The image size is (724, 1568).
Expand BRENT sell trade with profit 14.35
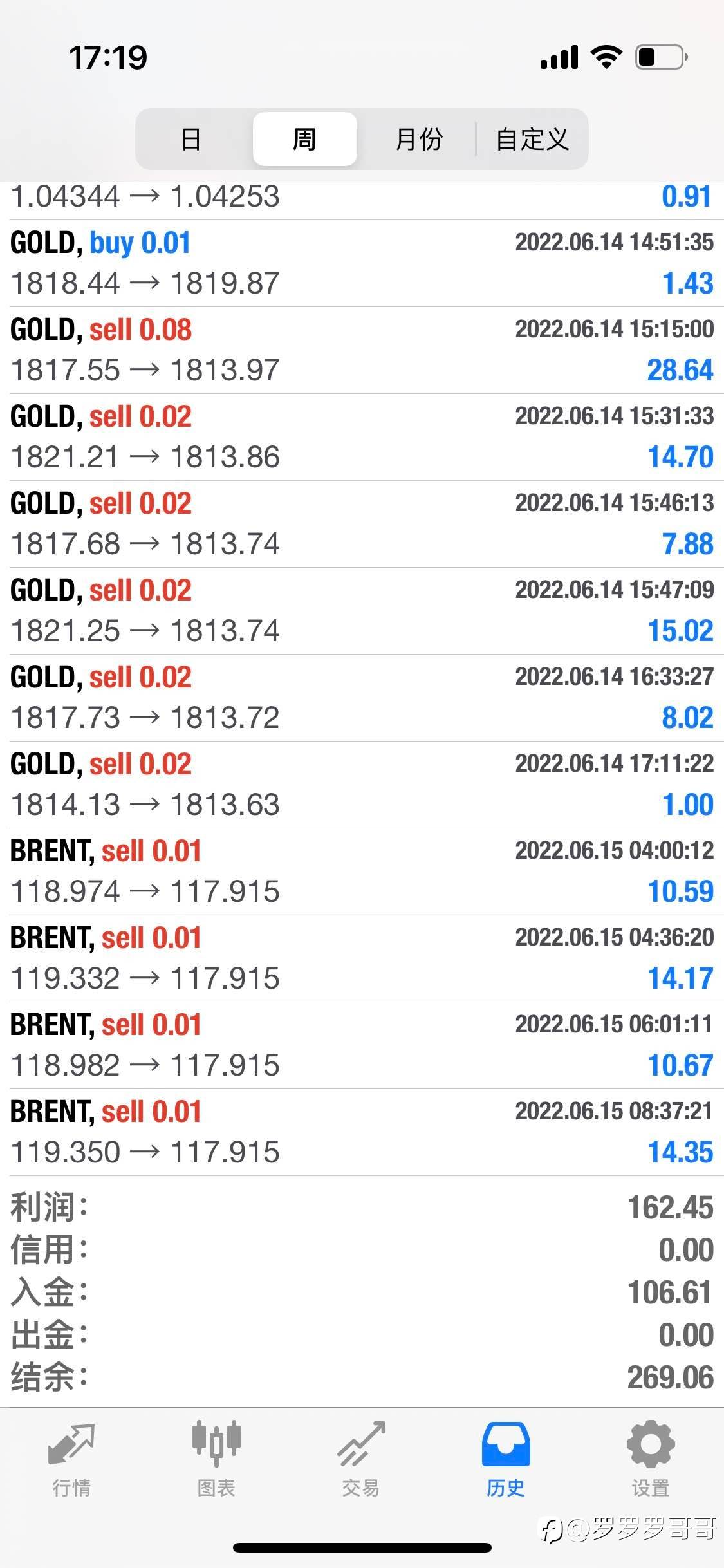(x=362, y=1132)
